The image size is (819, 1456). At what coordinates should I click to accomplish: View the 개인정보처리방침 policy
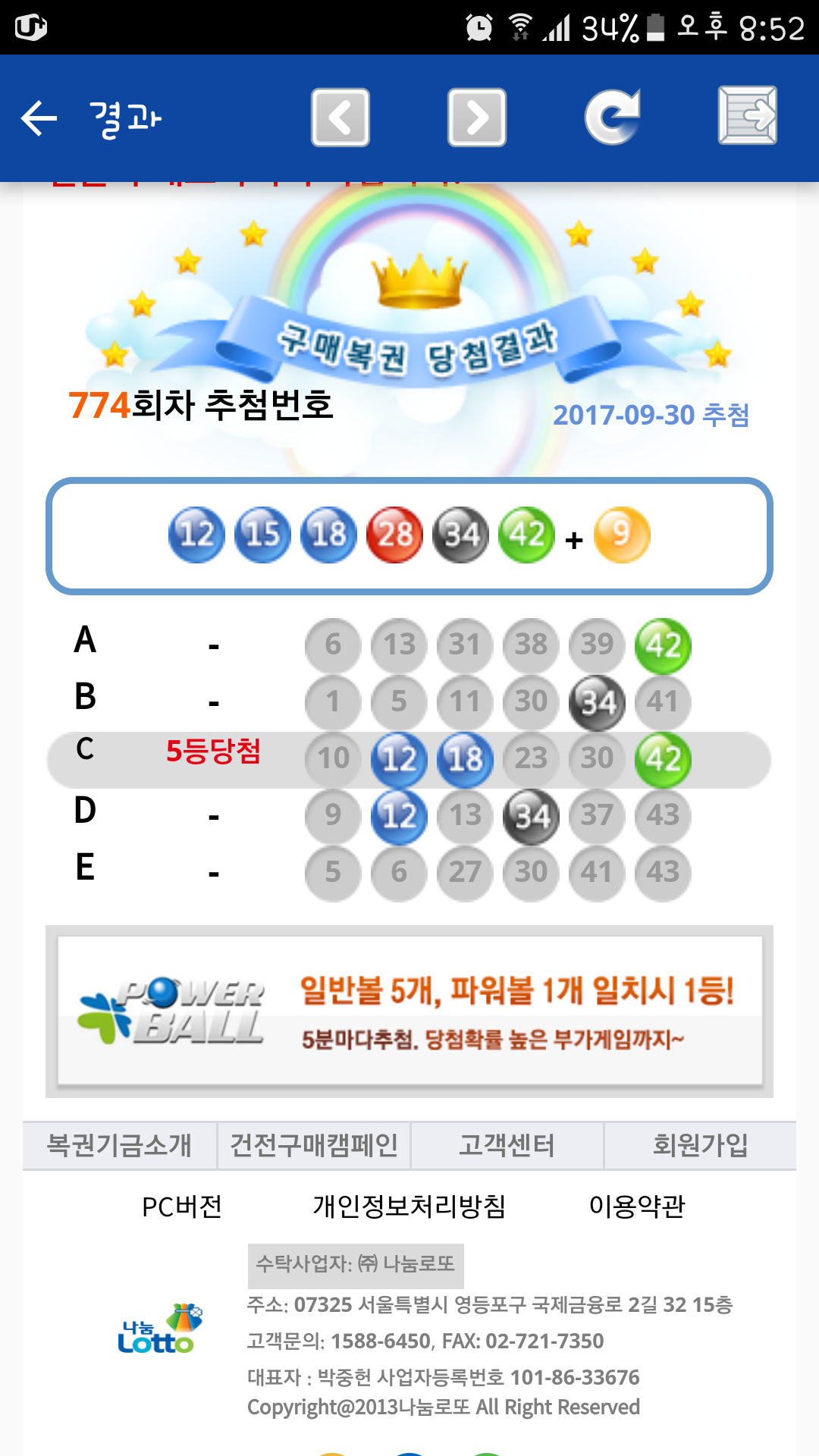pos(409,1207)
